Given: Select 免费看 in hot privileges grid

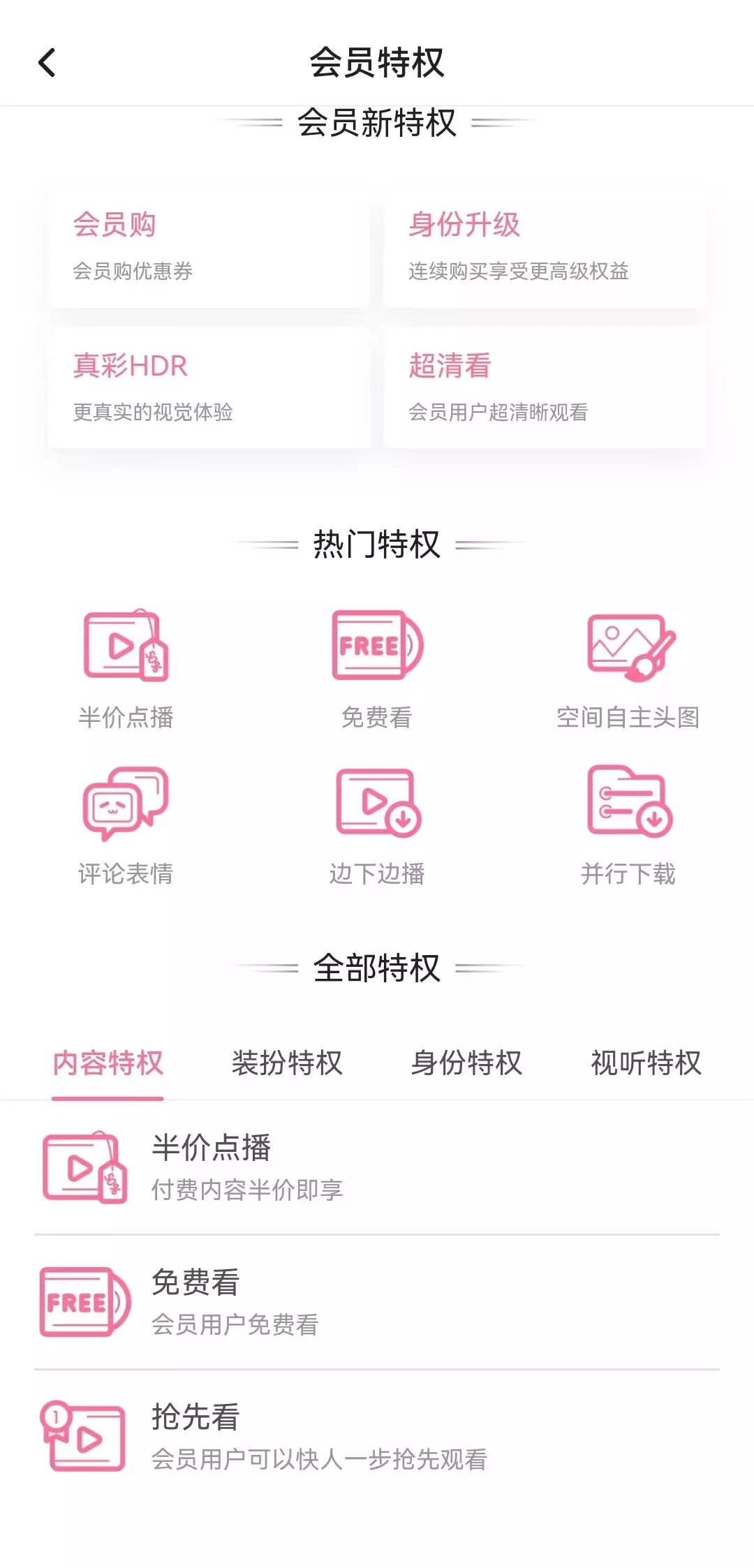Looking at the screenshot, I should (x=377, y=668).
